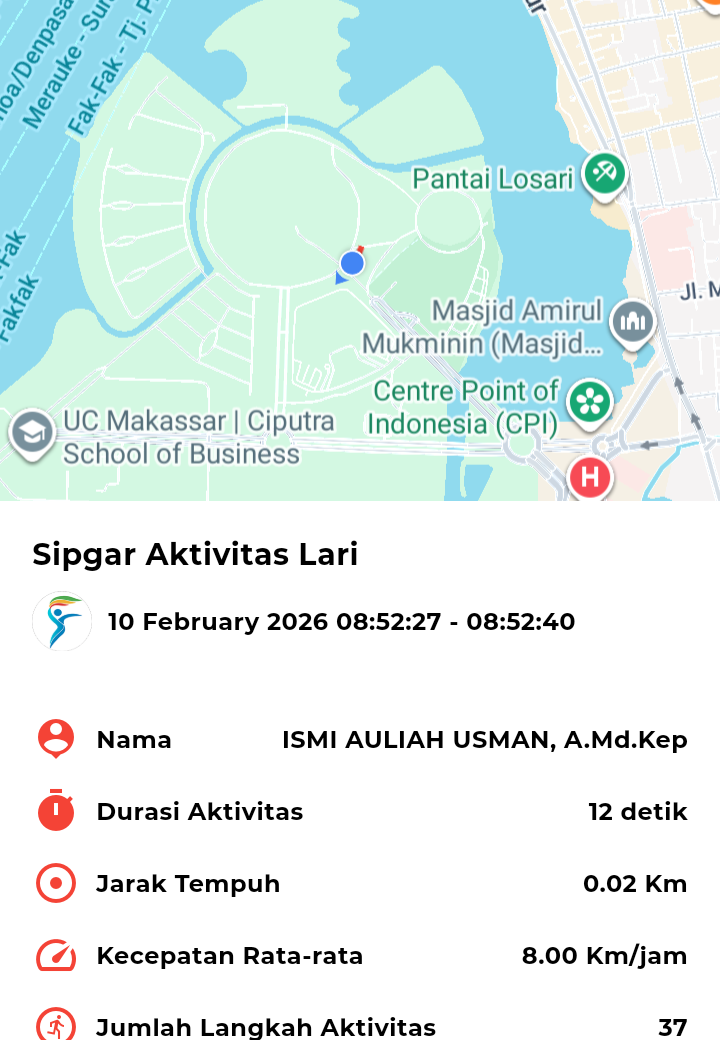720x1040 pixels.
Task: Tap the Pantai Losari map marker
Action: (x=604, y=175)
